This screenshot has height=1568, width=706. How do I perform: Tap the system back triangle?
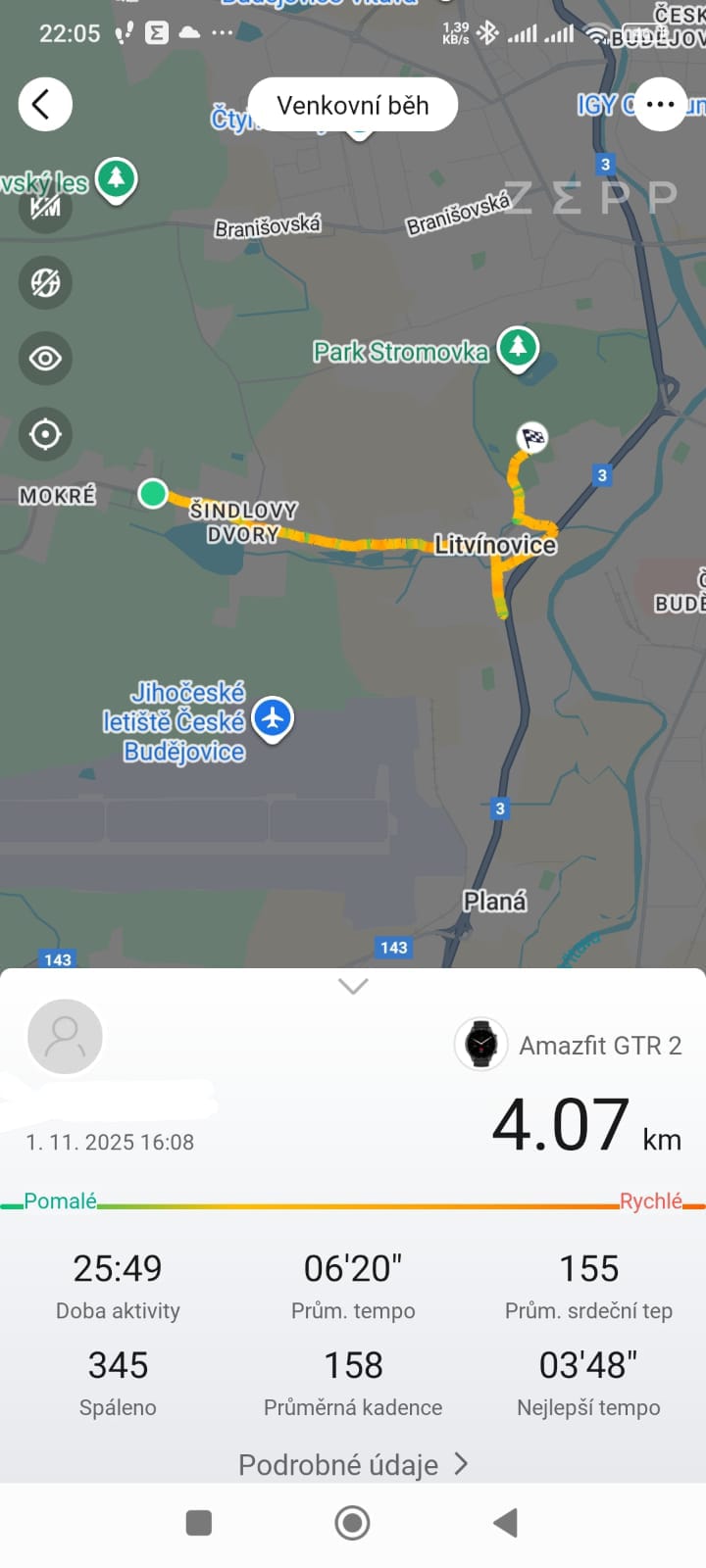point(505,1522)
